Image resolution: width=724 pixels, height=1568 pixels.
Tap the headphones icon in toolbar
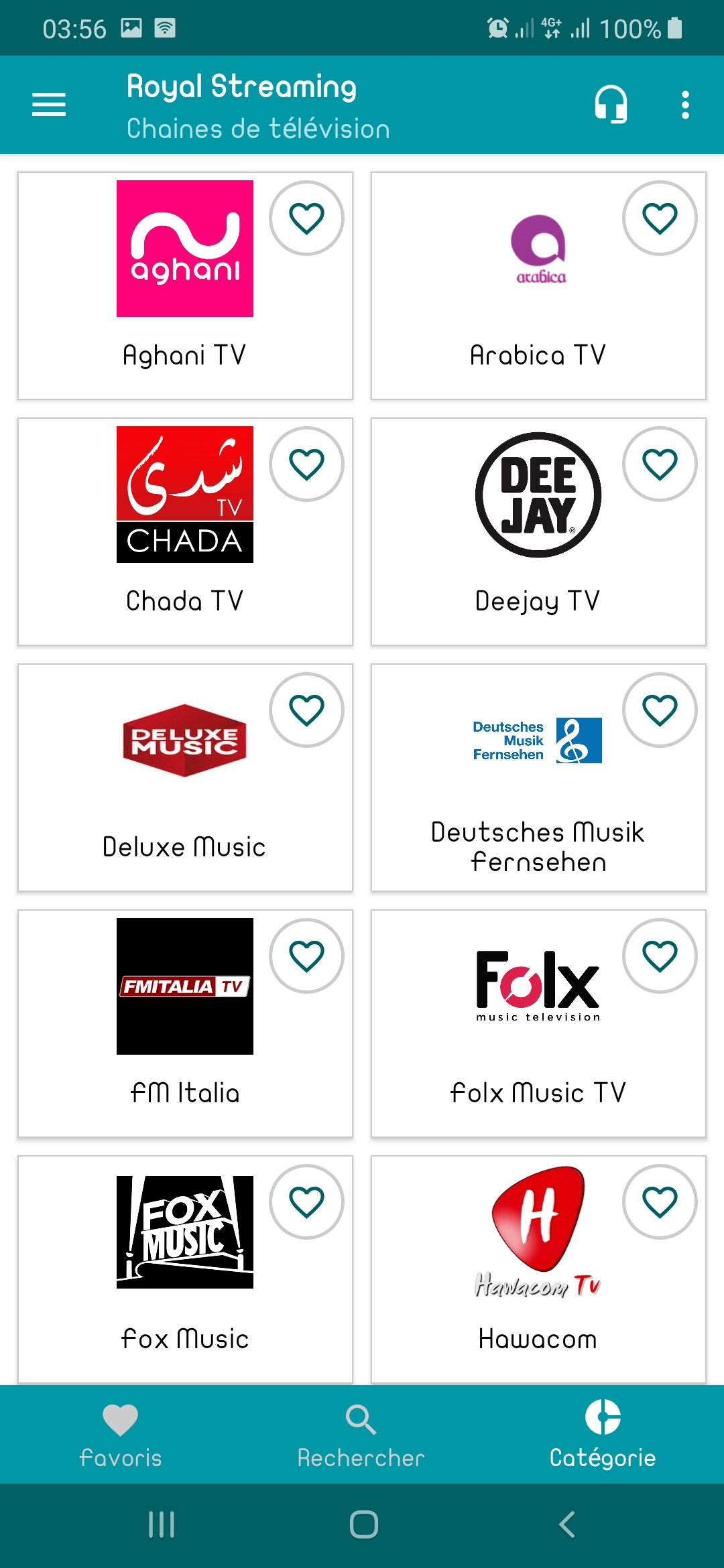click(x=611, y=105)
